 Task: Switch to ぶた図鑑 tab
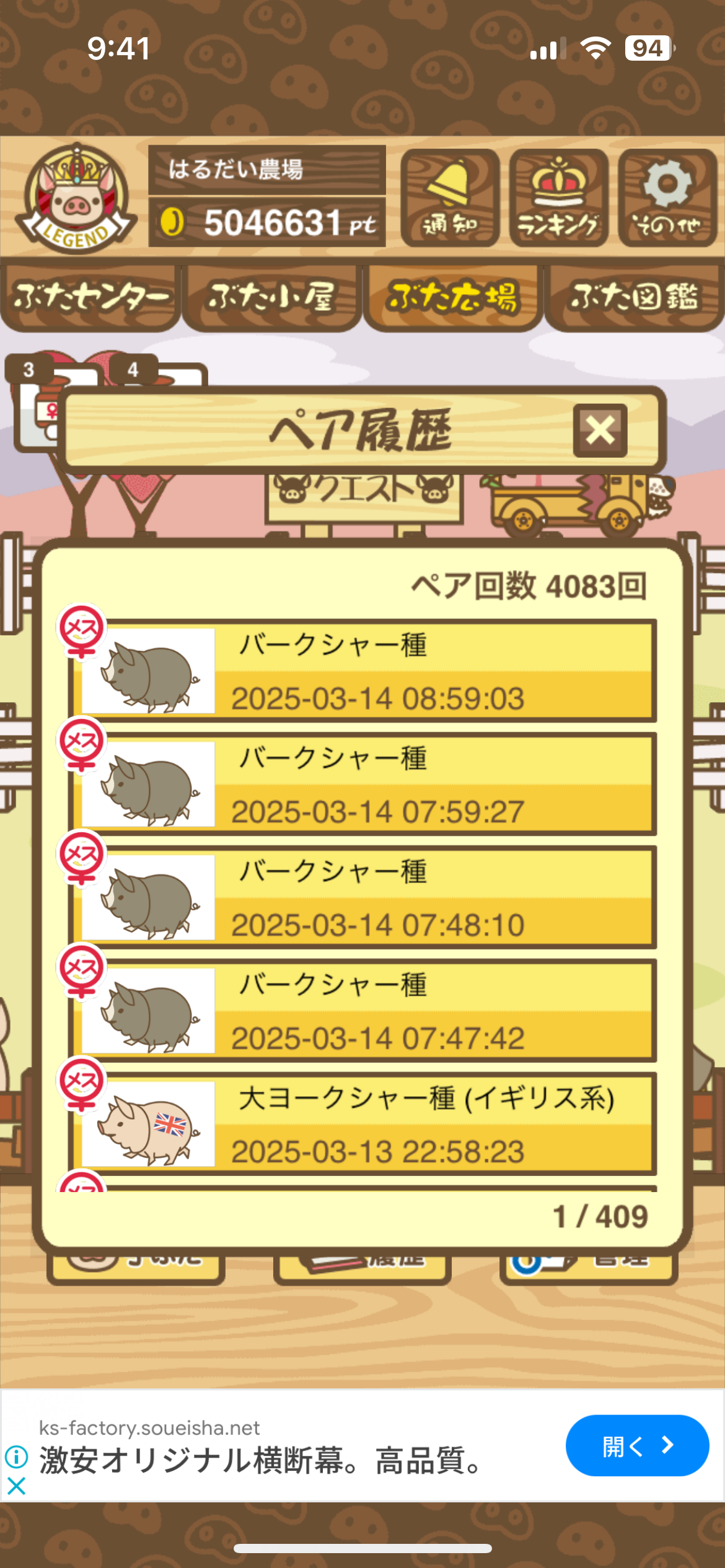pyautogui.click(x=635, y=298)
